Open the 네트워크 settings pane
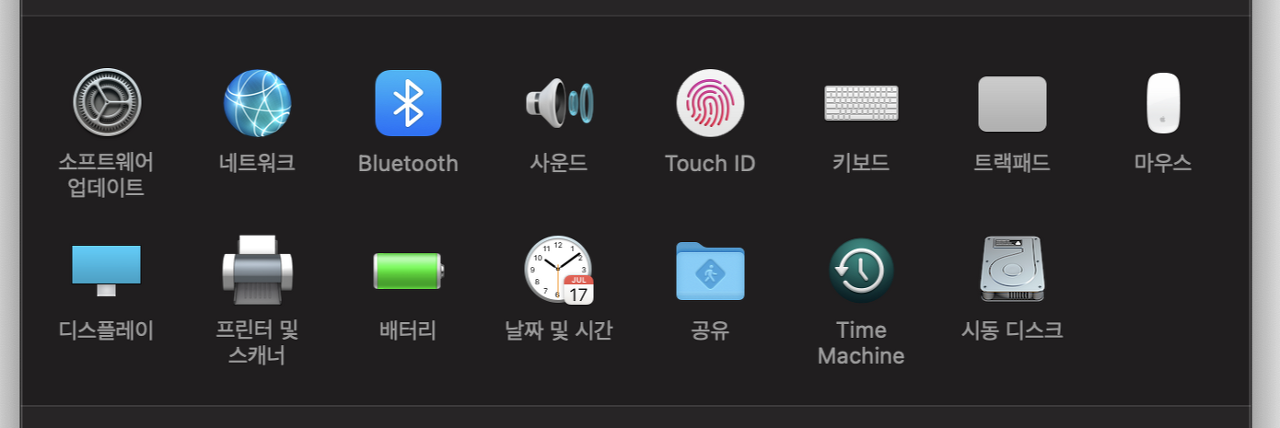 (257, 103)
